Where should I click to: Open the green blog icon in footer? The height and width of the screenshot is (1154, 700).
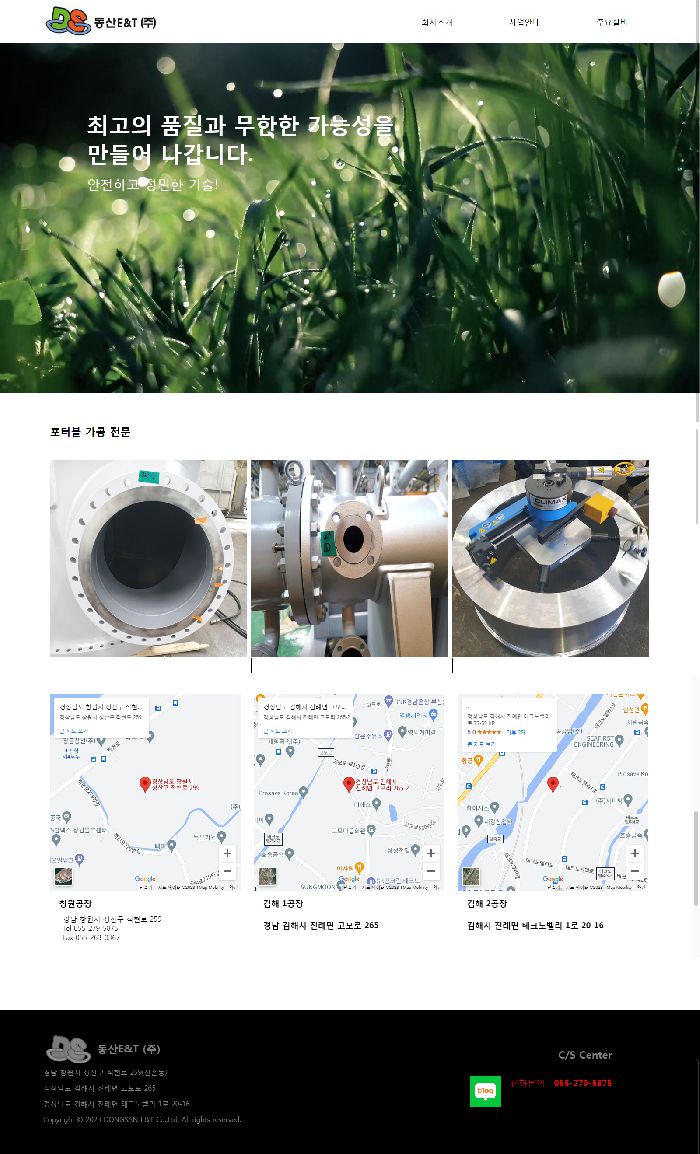click(485, 1091)
